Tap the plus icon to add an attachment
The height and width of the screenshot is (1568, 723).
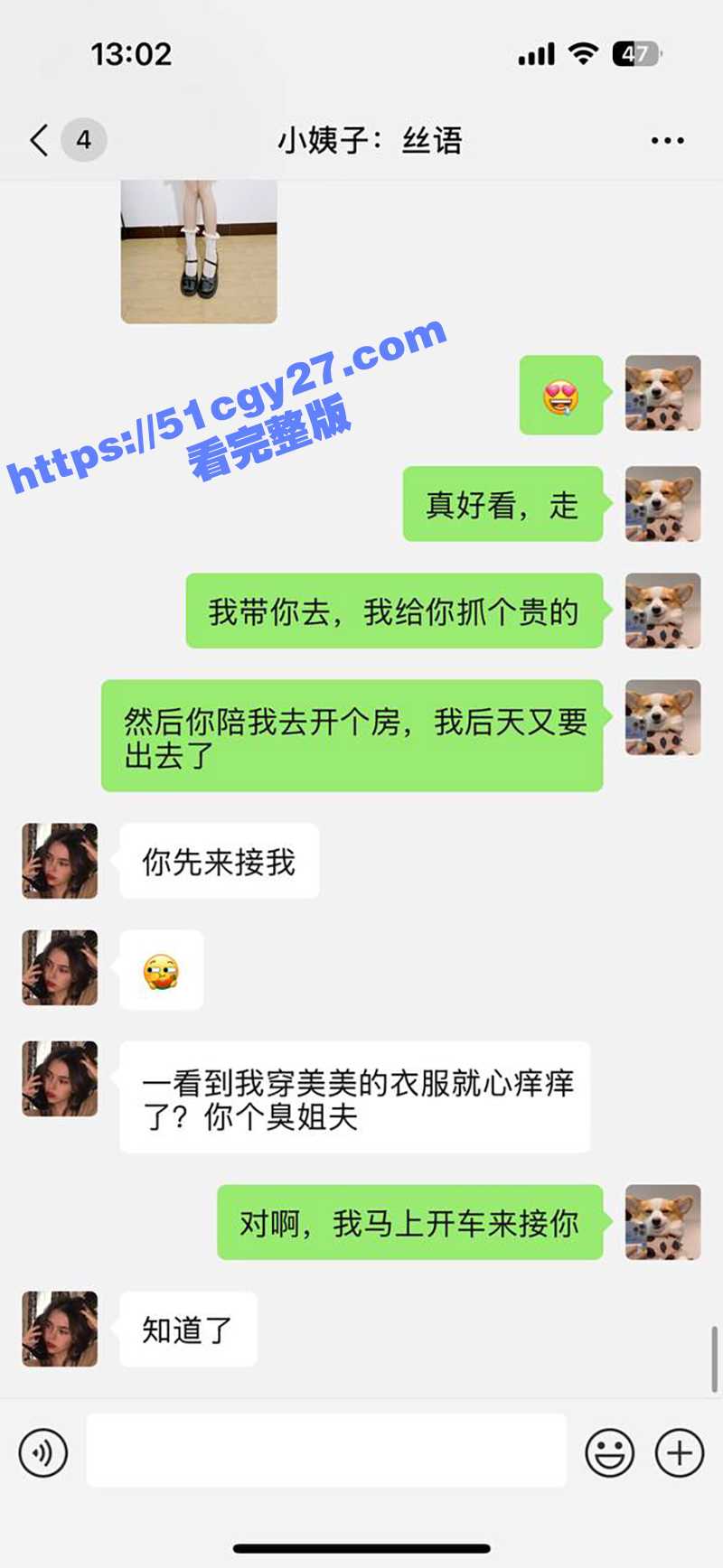677,1451
